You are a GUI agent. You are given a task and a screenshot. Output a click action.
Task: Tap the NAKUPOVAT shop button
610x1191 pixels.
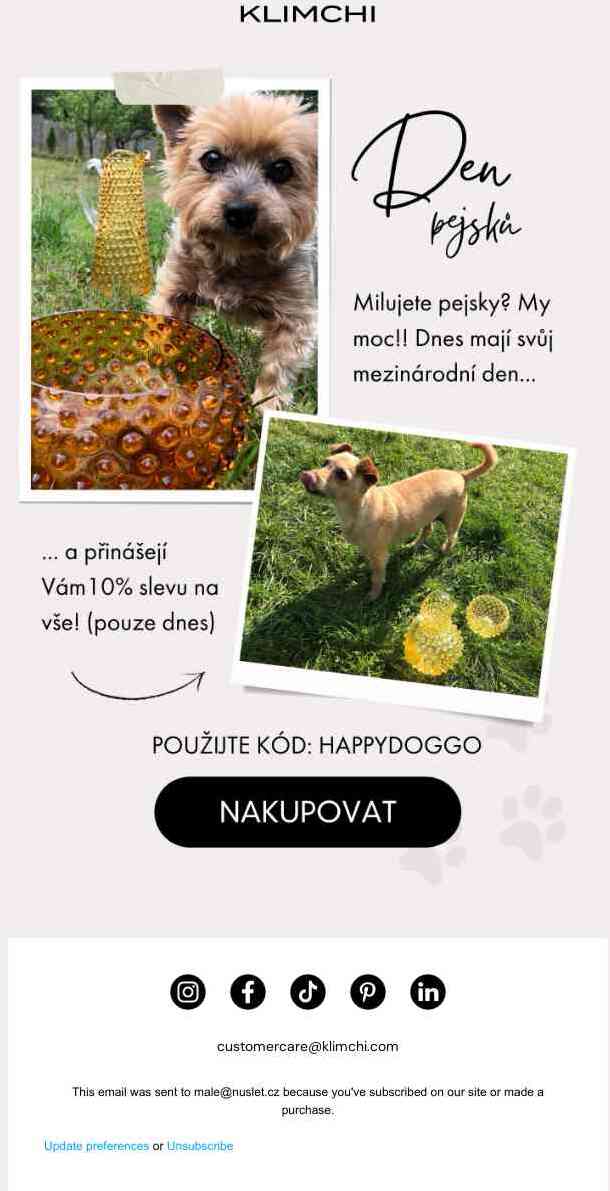[x=307, y=812]
